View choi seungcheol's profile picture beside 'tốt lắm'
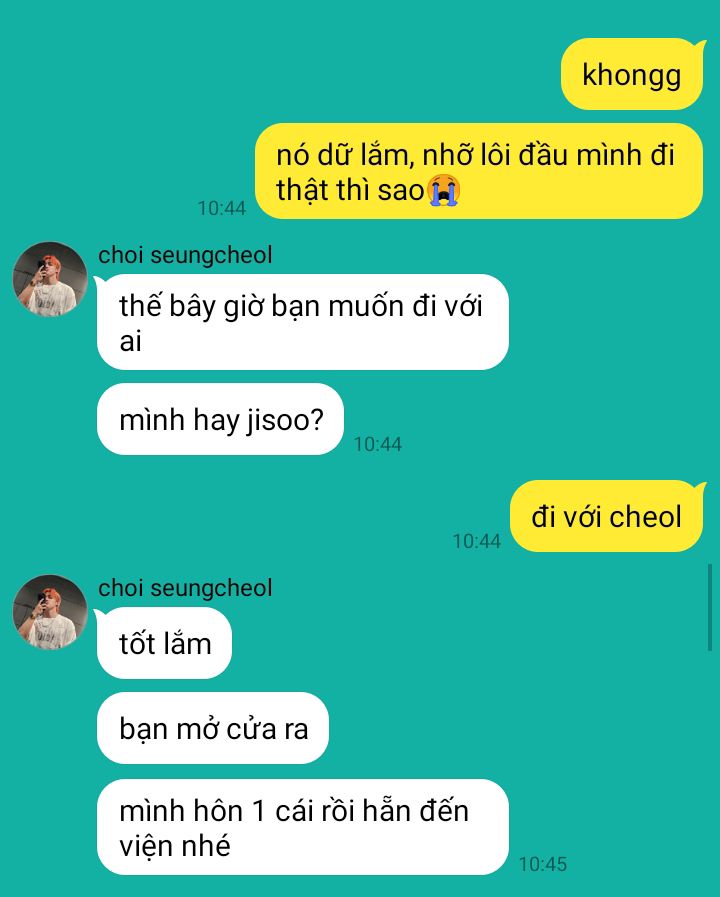 pos(49,612)
